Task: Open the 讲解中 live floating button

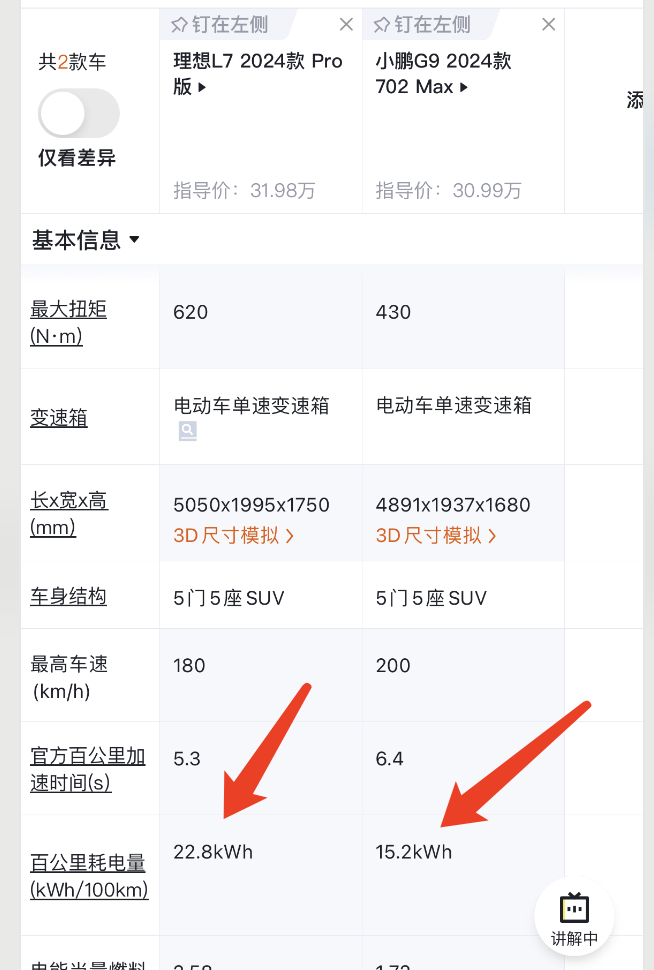Action: (x=574, y=917)
